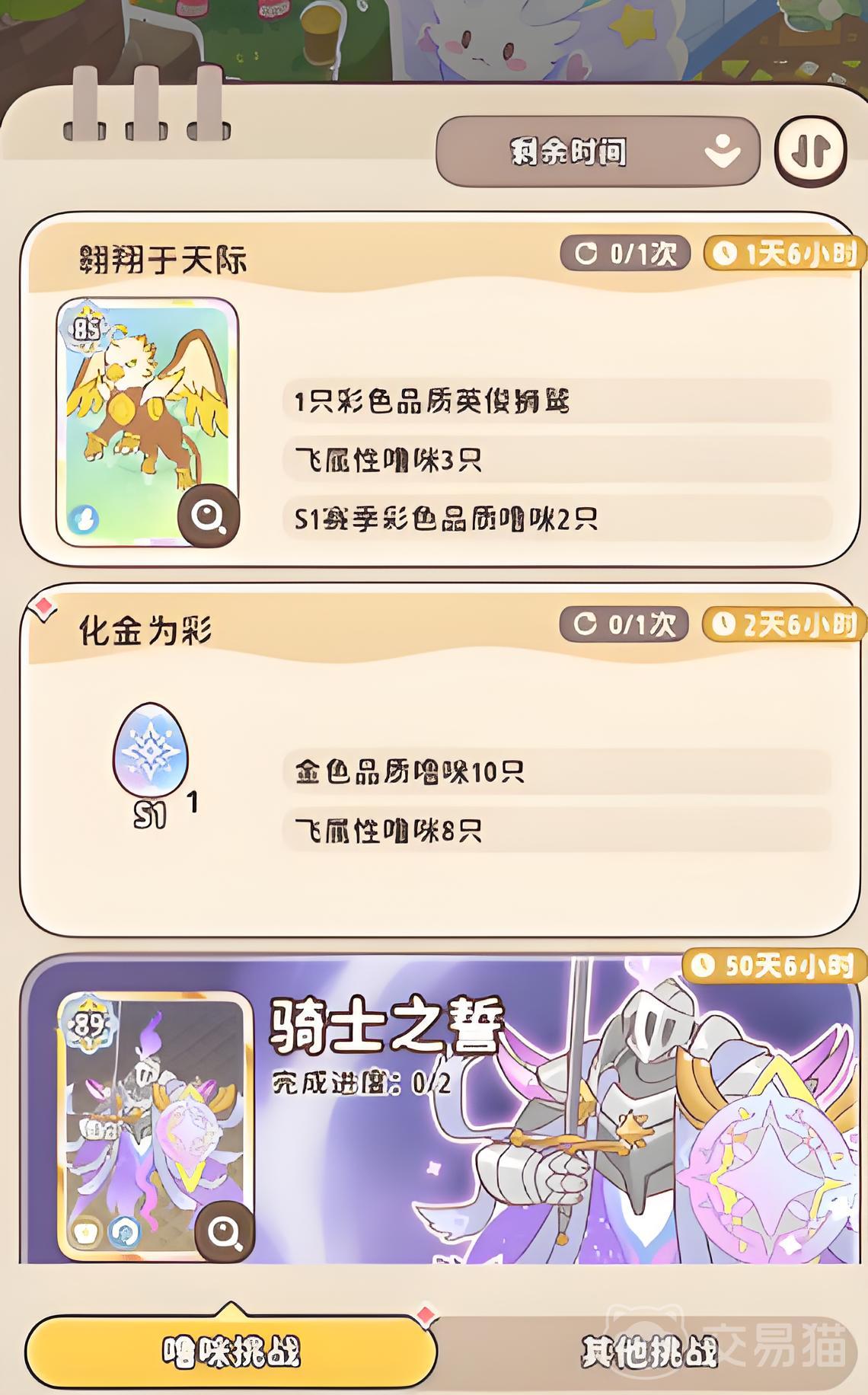Open the 剩余时间 sort dropdown
The width and height of the screenshot is (868, 1395).
tap(598, 152)
